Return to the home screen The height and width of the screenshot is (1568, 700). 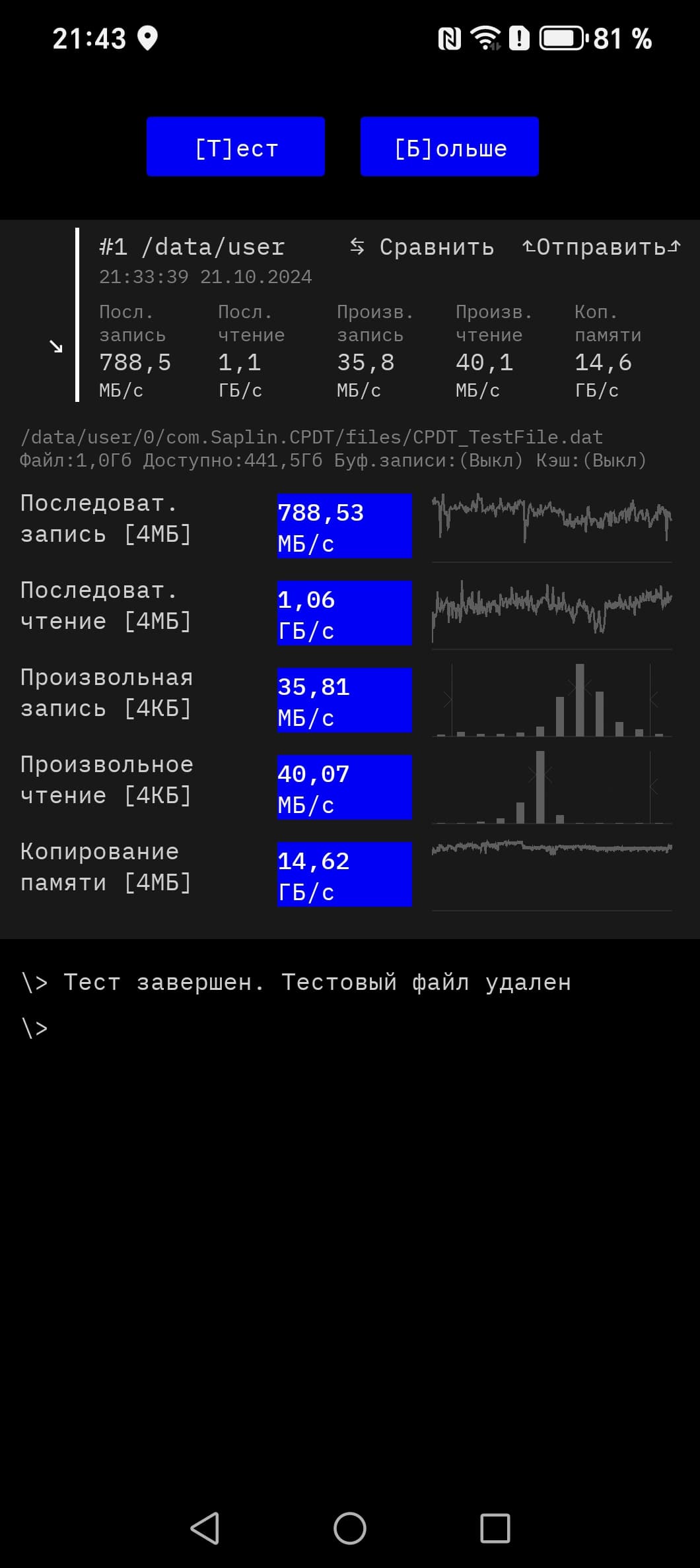click(x=350, y=1528)
